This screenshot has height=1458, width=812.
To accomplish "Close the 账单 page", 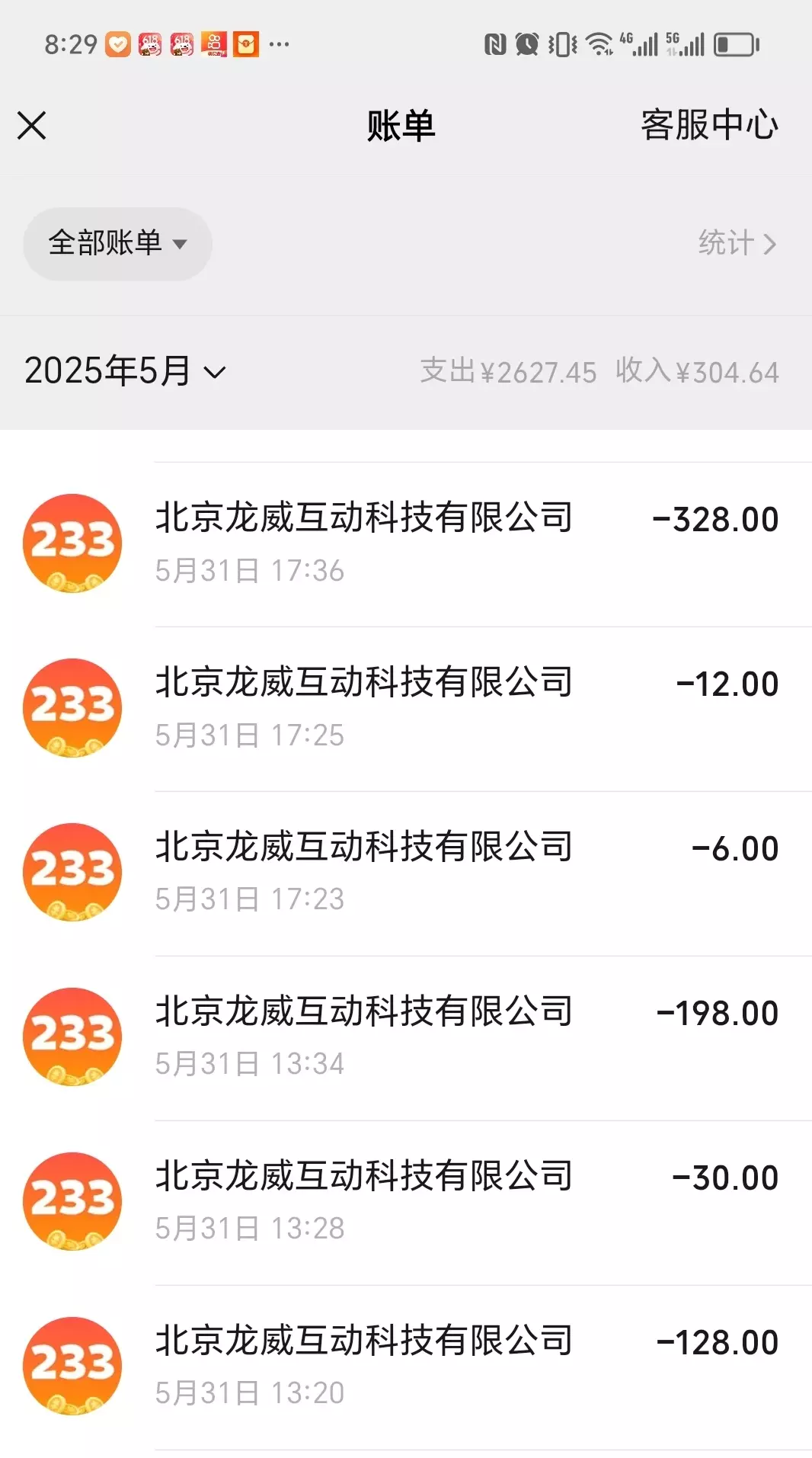I will [32, 126].
